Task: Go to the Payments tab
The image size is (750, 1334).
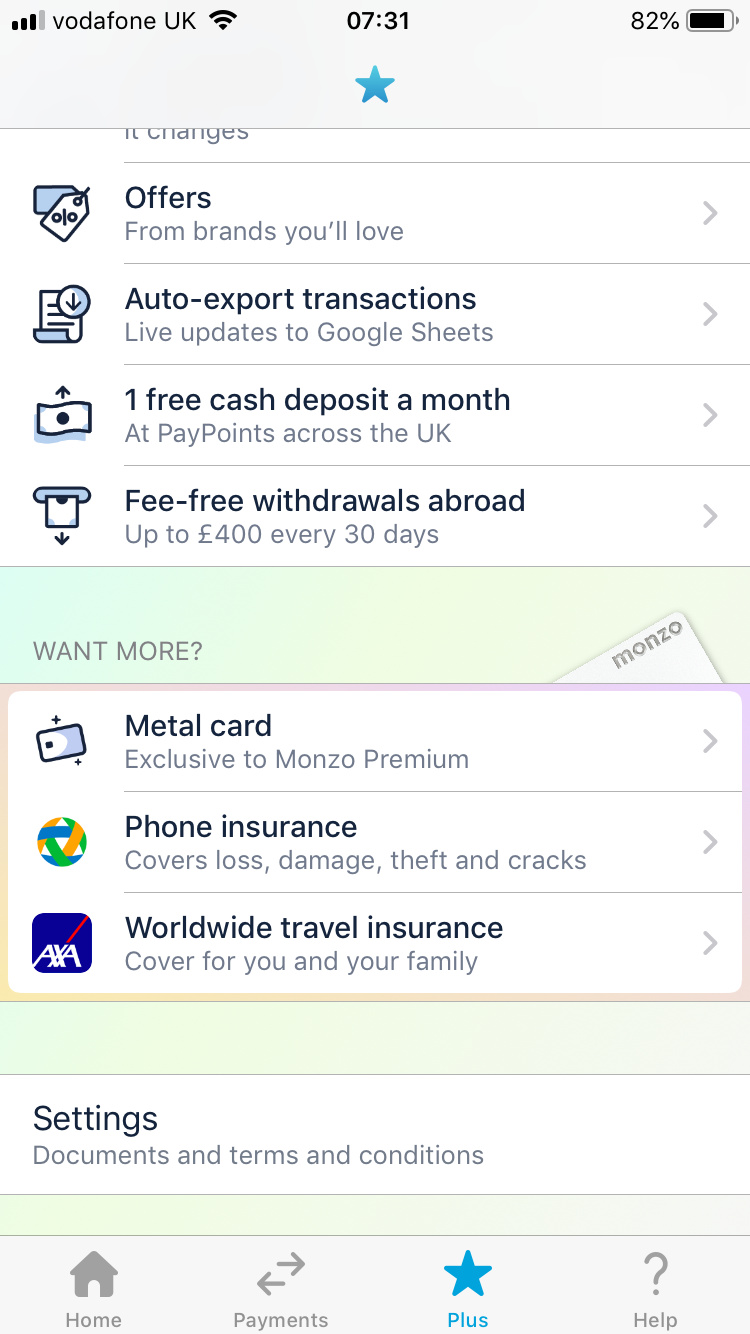Action: (x=281, y=1290)
